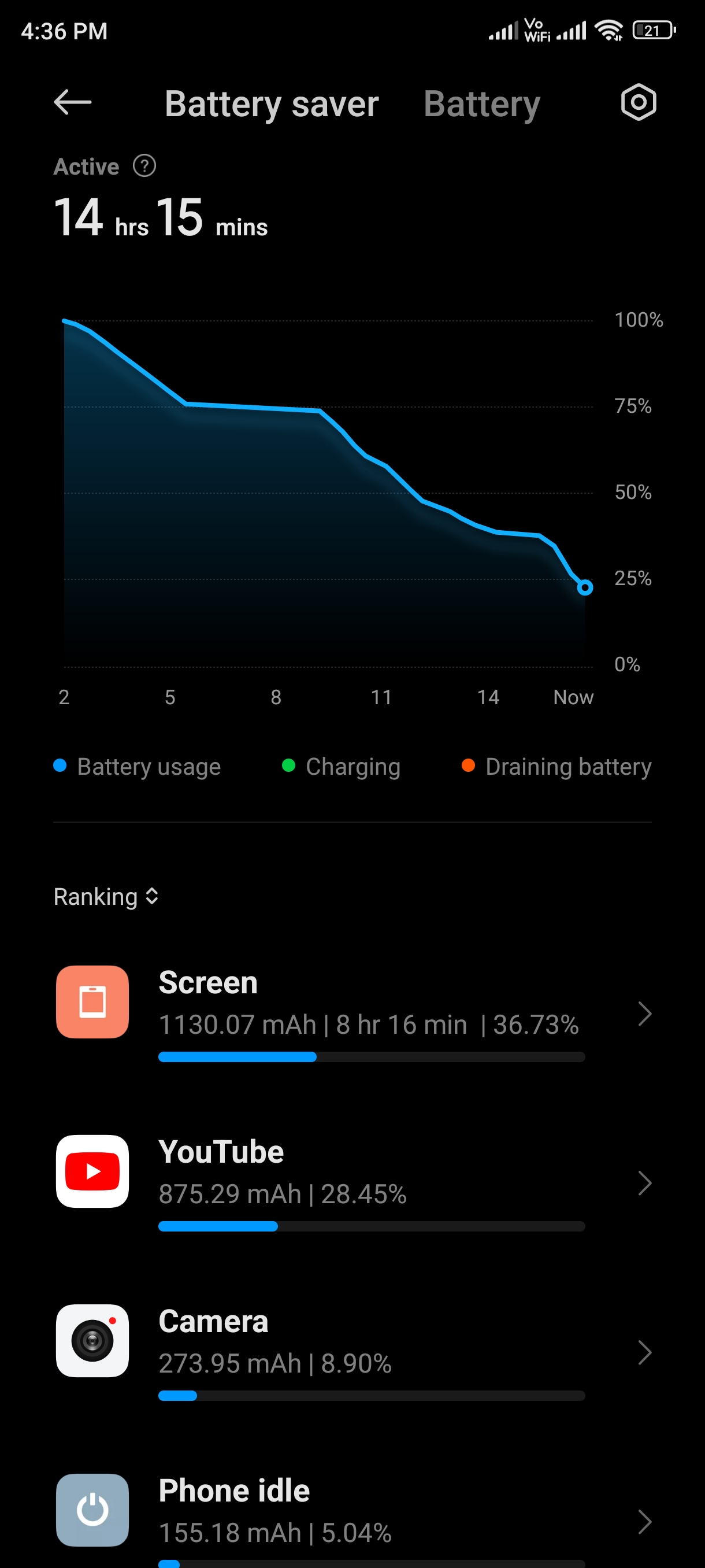Image resolution: width=705 pixels, height=1568 pixels.
Task: Switch to the Battery tab
Action: coord(482,104)
